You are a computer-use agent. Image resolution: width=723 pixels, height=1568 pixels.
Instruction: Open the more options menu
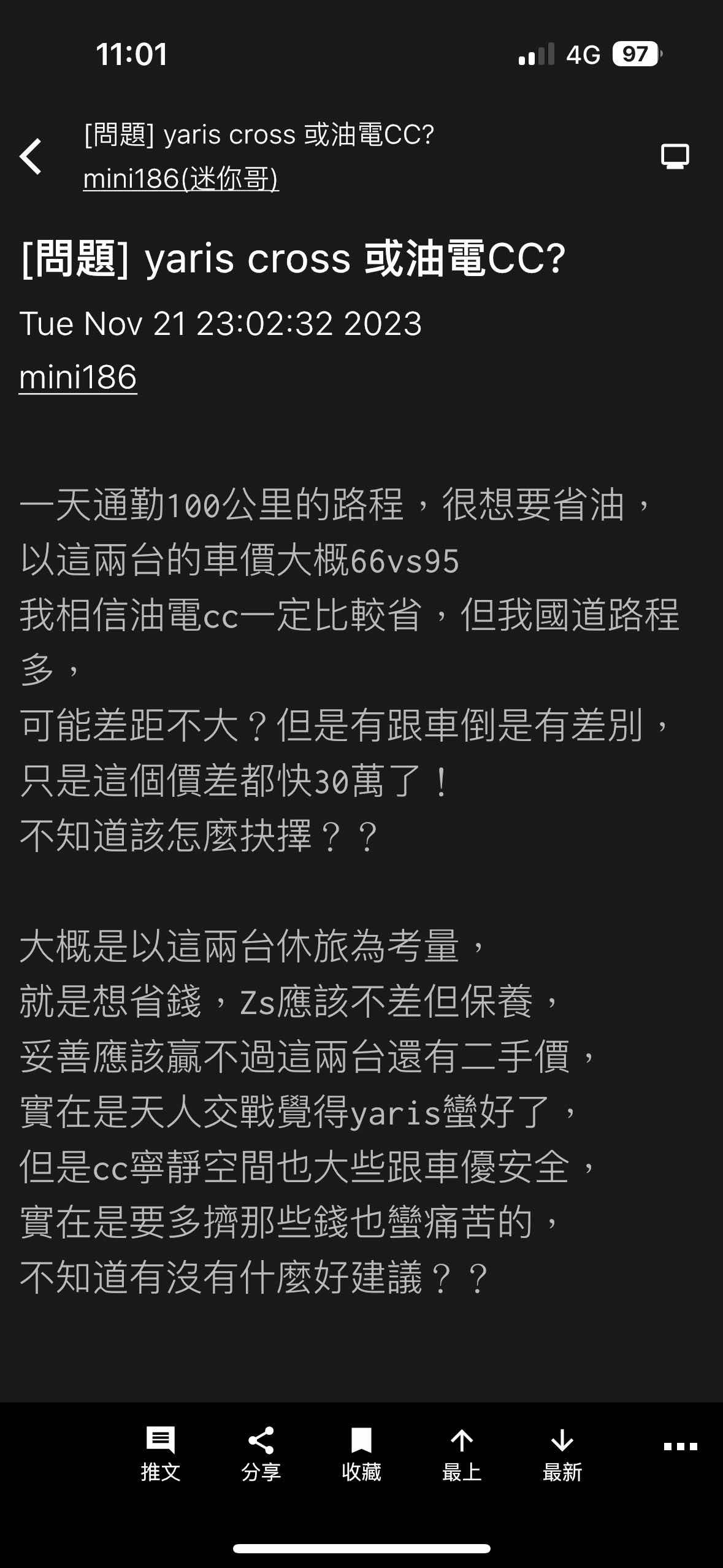(x=680, y=1447)
